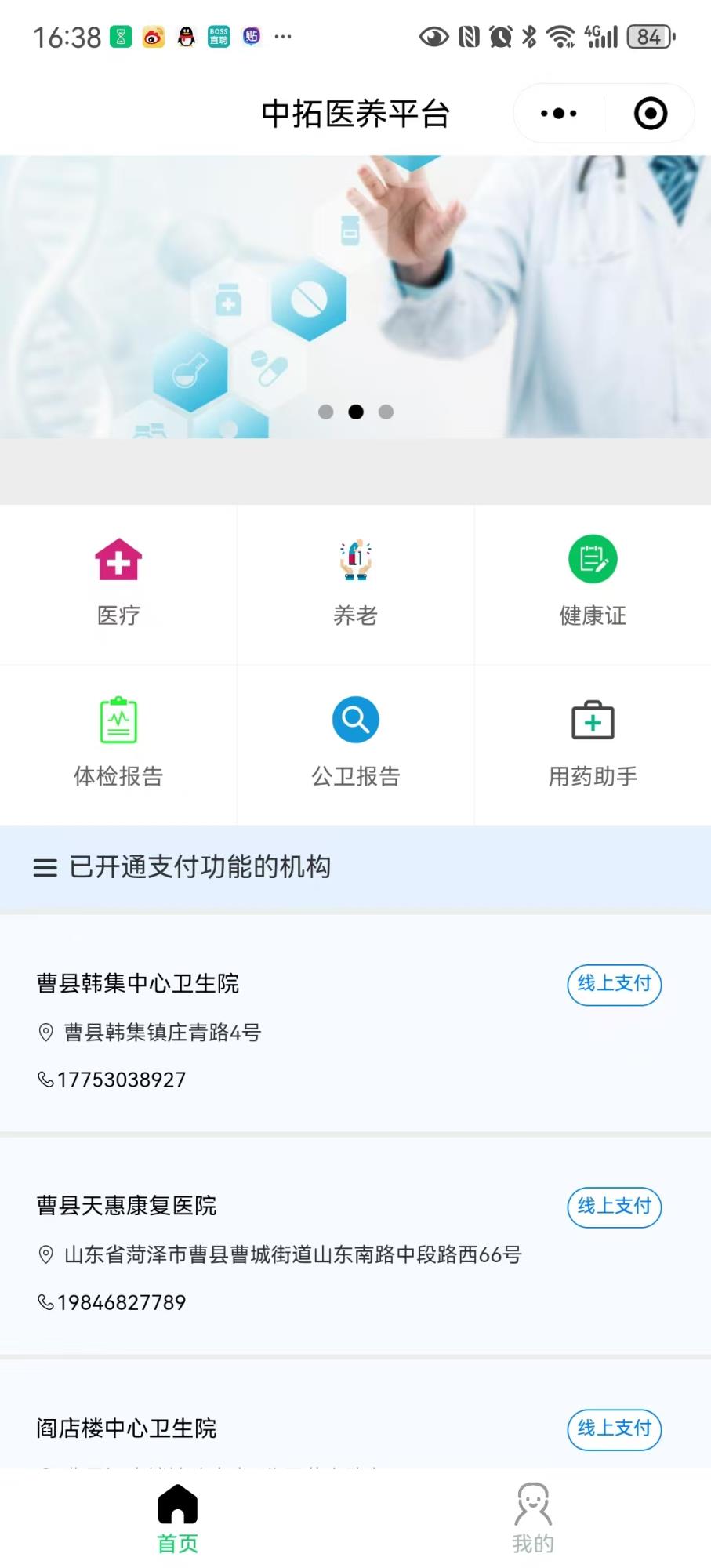This screenshot has height=1568, width=711.
Task: Jump to the third banner slide dot
Action: [x=386, y=412]
